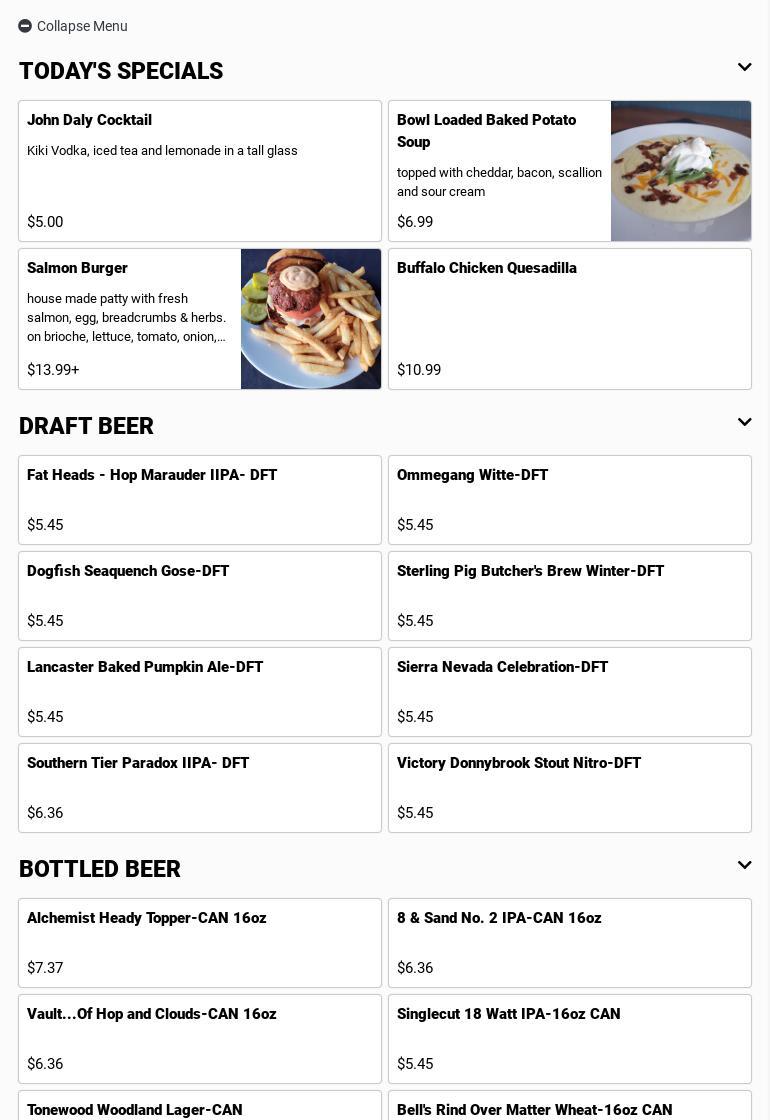Pick Singlecut 18 Watt IPA can
770x1120 pixels.
click(x=570, y=1039)
